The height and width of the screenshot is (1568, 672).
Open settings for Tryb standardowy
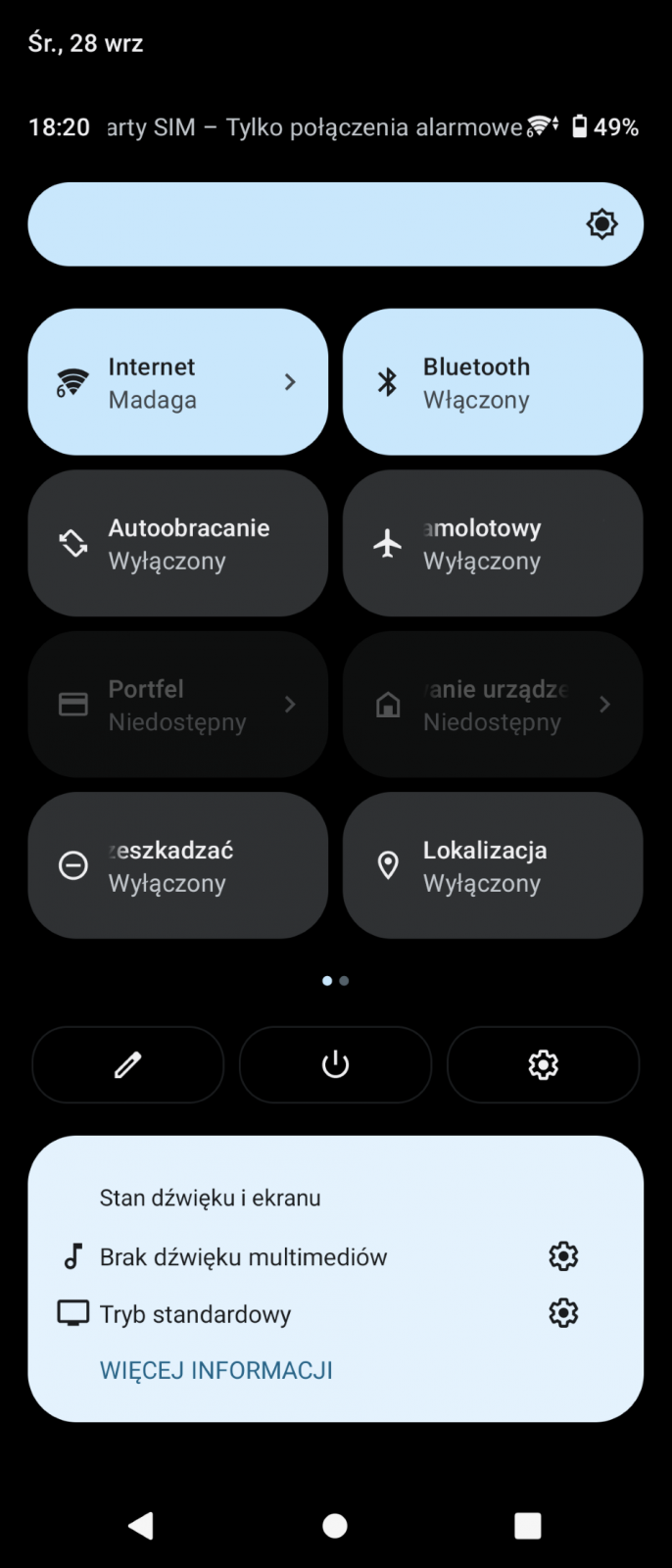coord(563,1313)
